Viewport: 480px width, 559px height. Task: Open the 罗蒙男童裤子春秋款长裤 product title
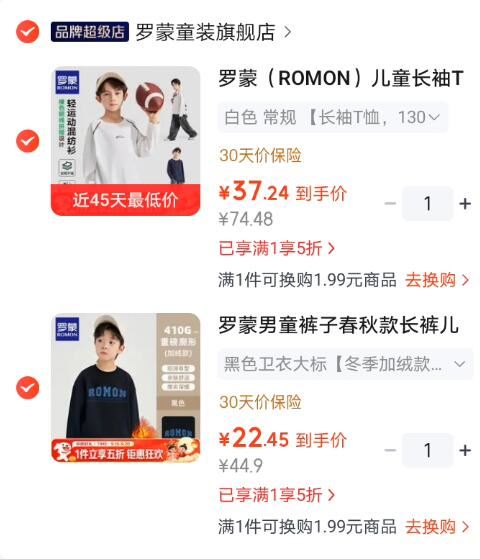(x=338, y=325)
